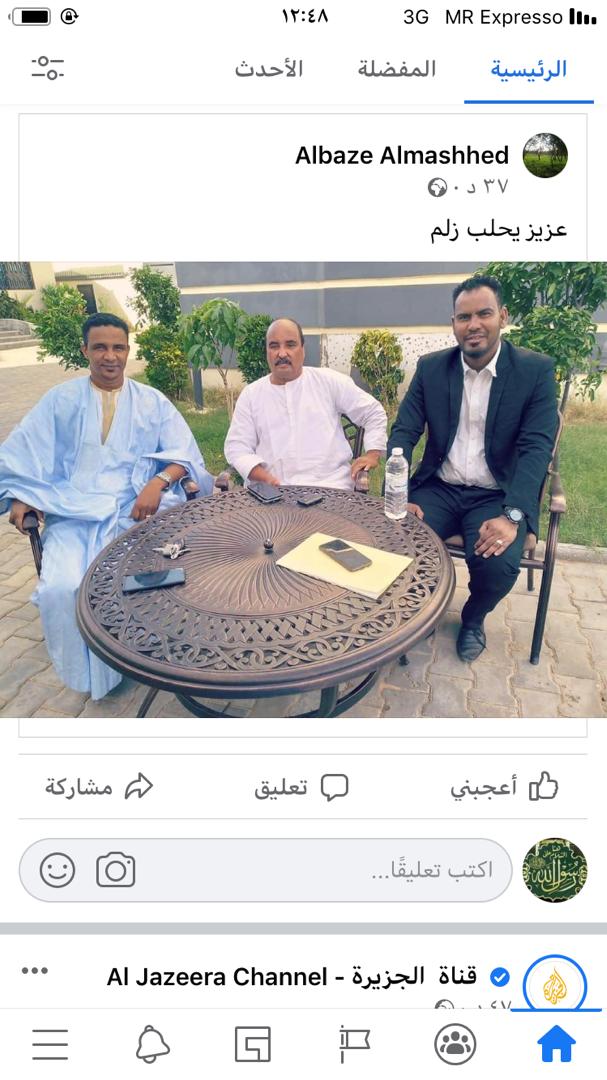Screen dimensions: 607x1080
Task: Open the notifications bell
Action: click(x=152, y=1044)
